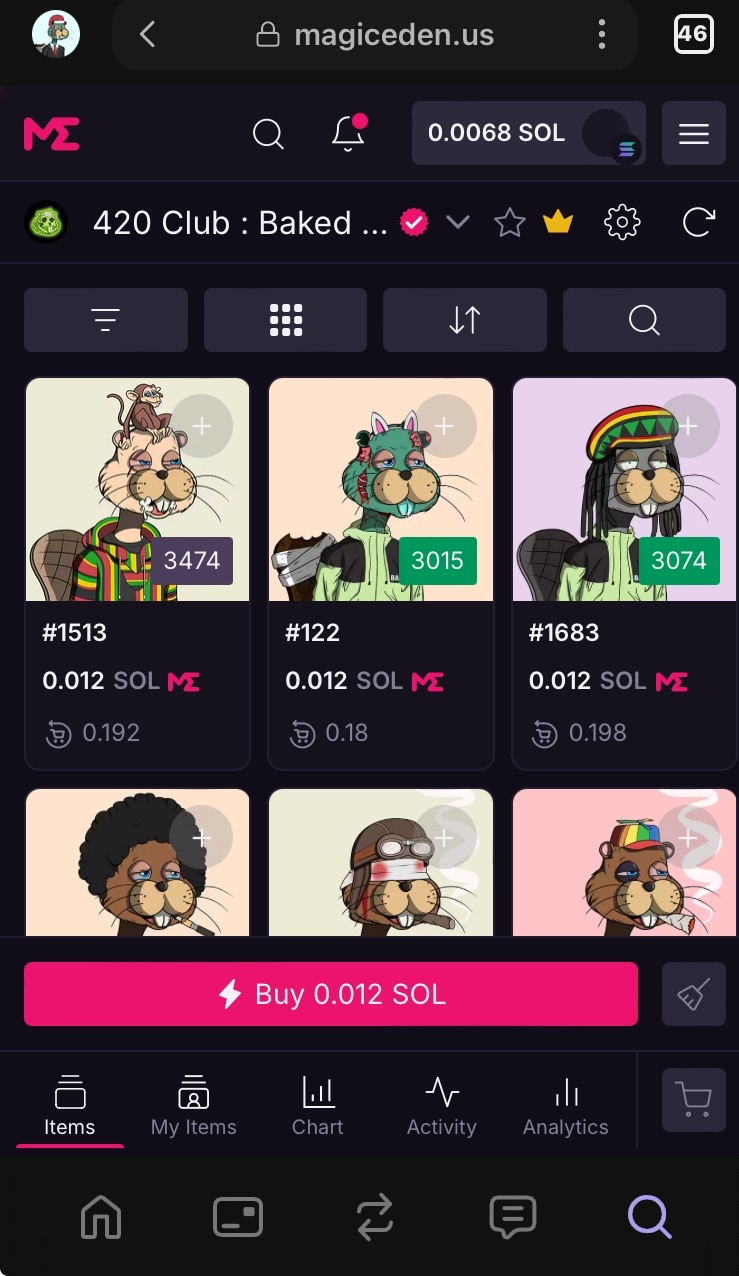Viewport: 739px width, 1276px height.
Task: Add item #1513 to cart
Action: 202,426
